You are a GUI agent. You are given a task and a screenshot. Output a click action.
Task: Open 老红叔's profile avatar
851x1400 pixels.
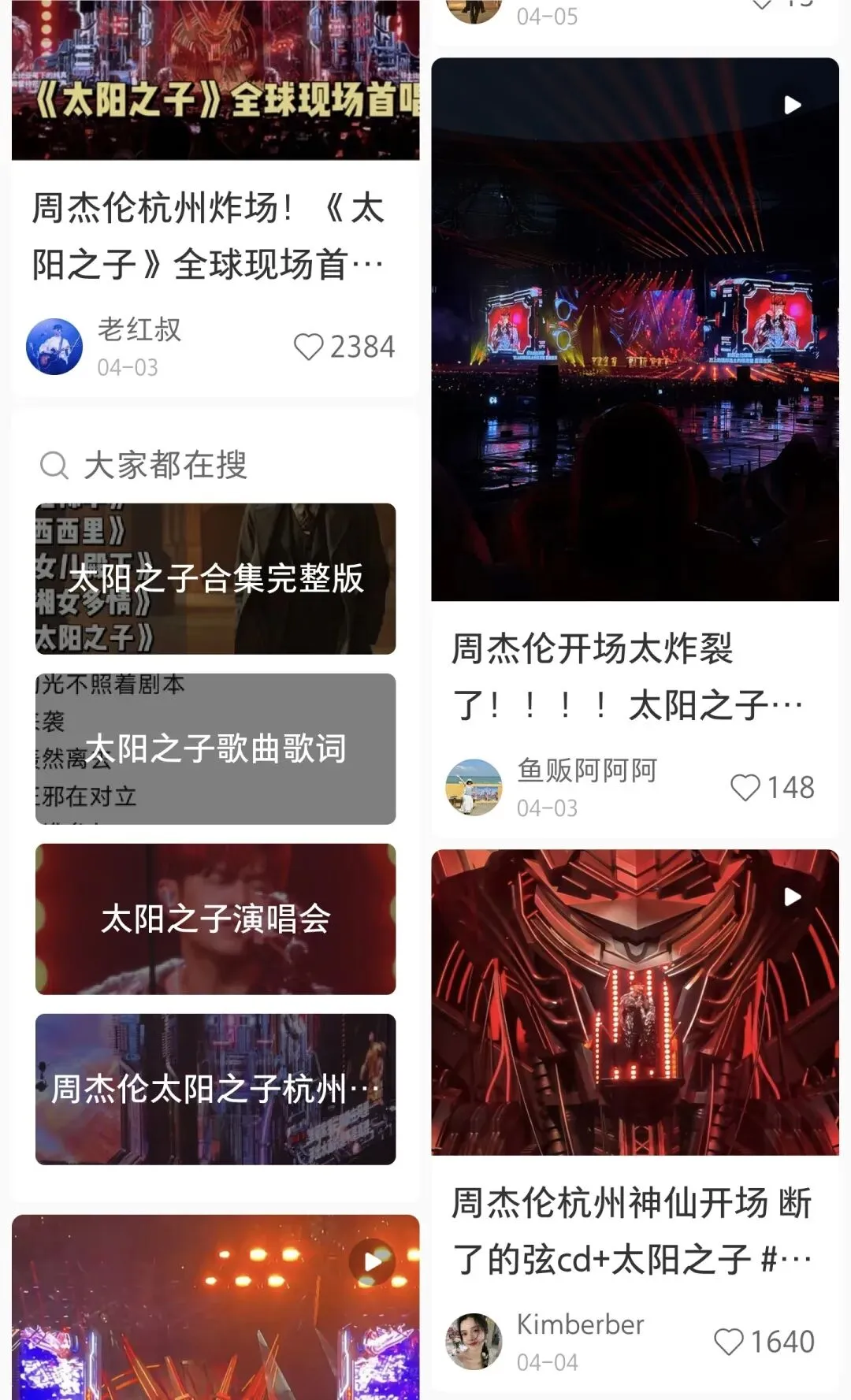(54, 347)
